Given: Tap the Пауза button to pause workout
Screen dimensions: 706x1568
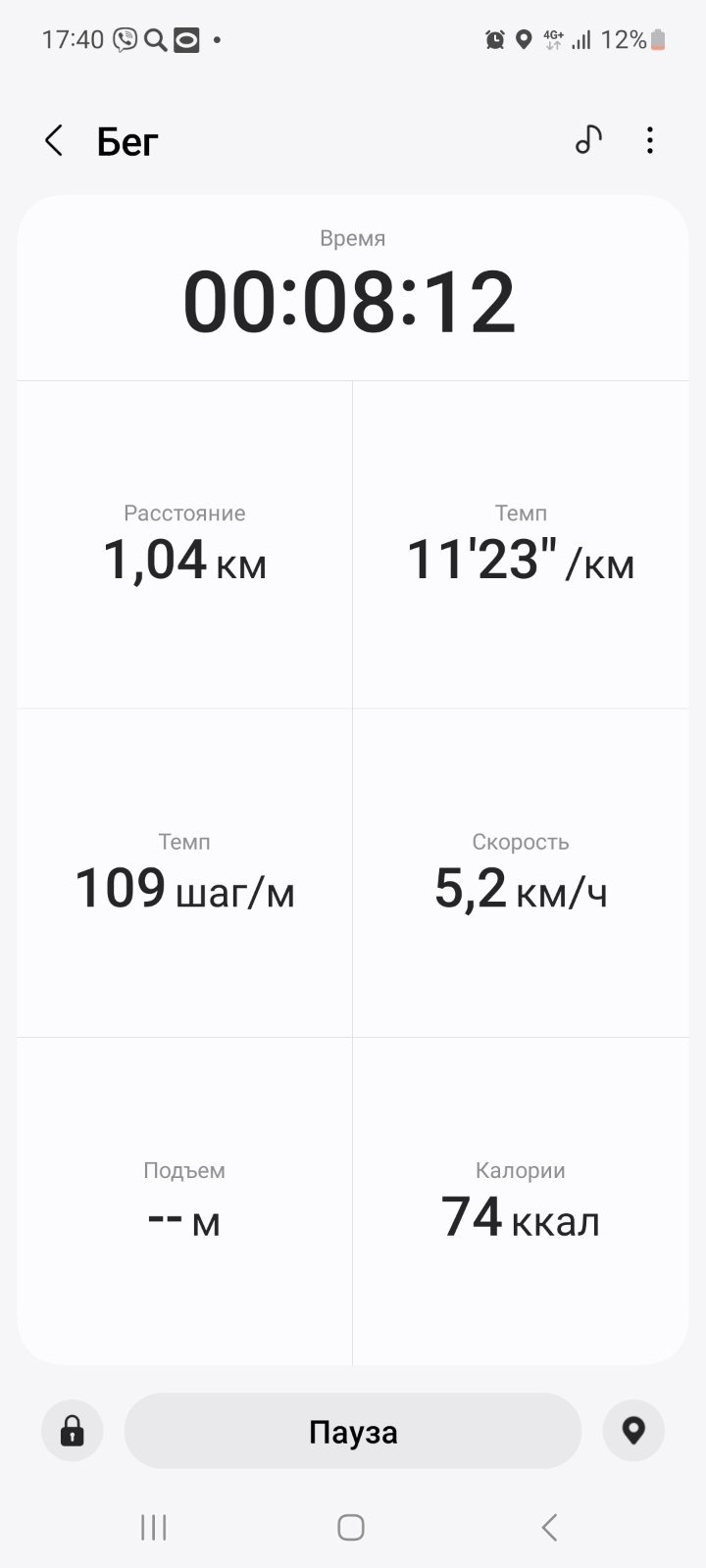Looking at the screenshot, I should coord(353,1432).
